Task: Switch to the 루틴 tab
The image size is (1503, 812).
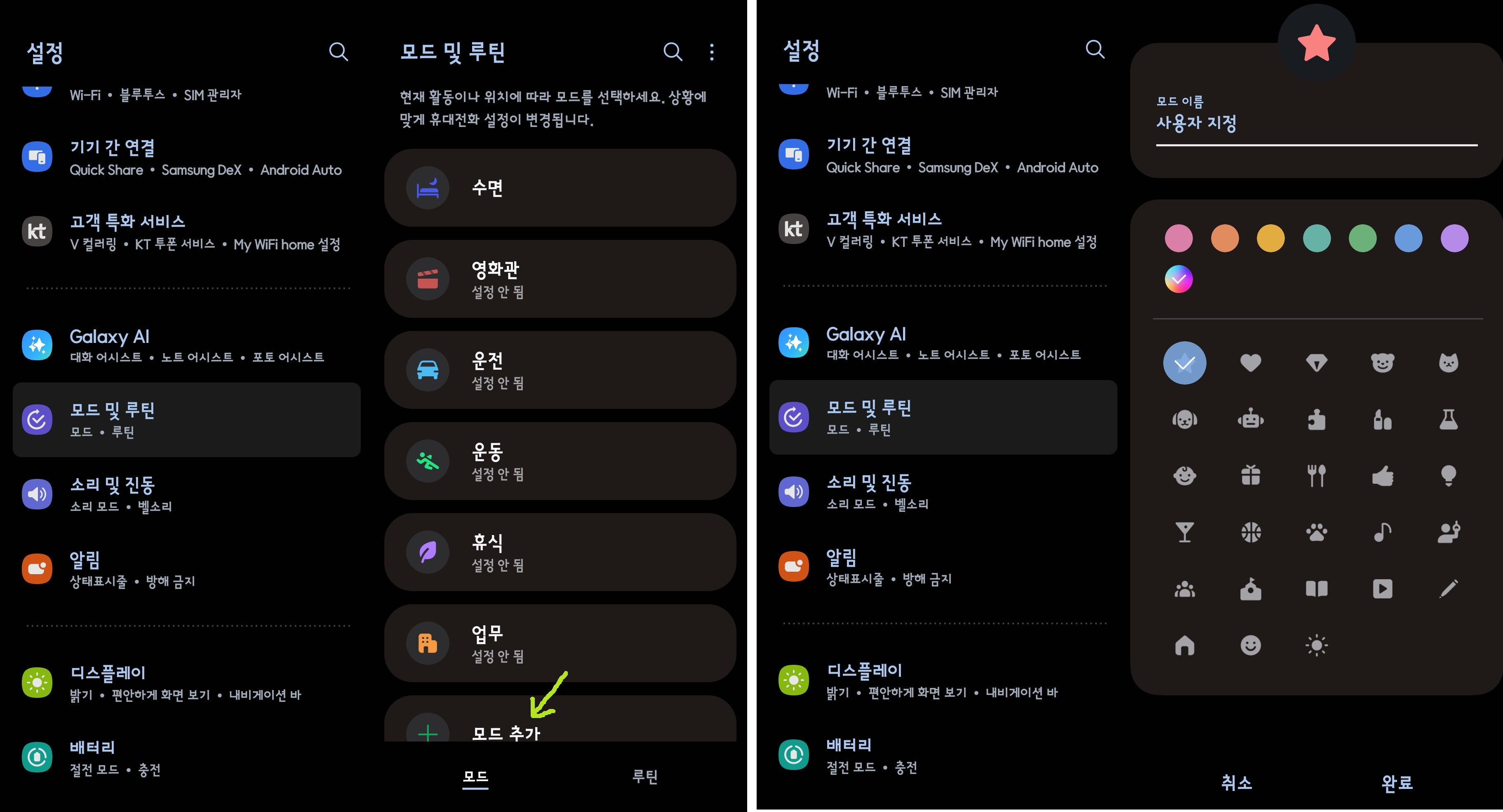Action: pyautogui.click(x=645, y=777)
